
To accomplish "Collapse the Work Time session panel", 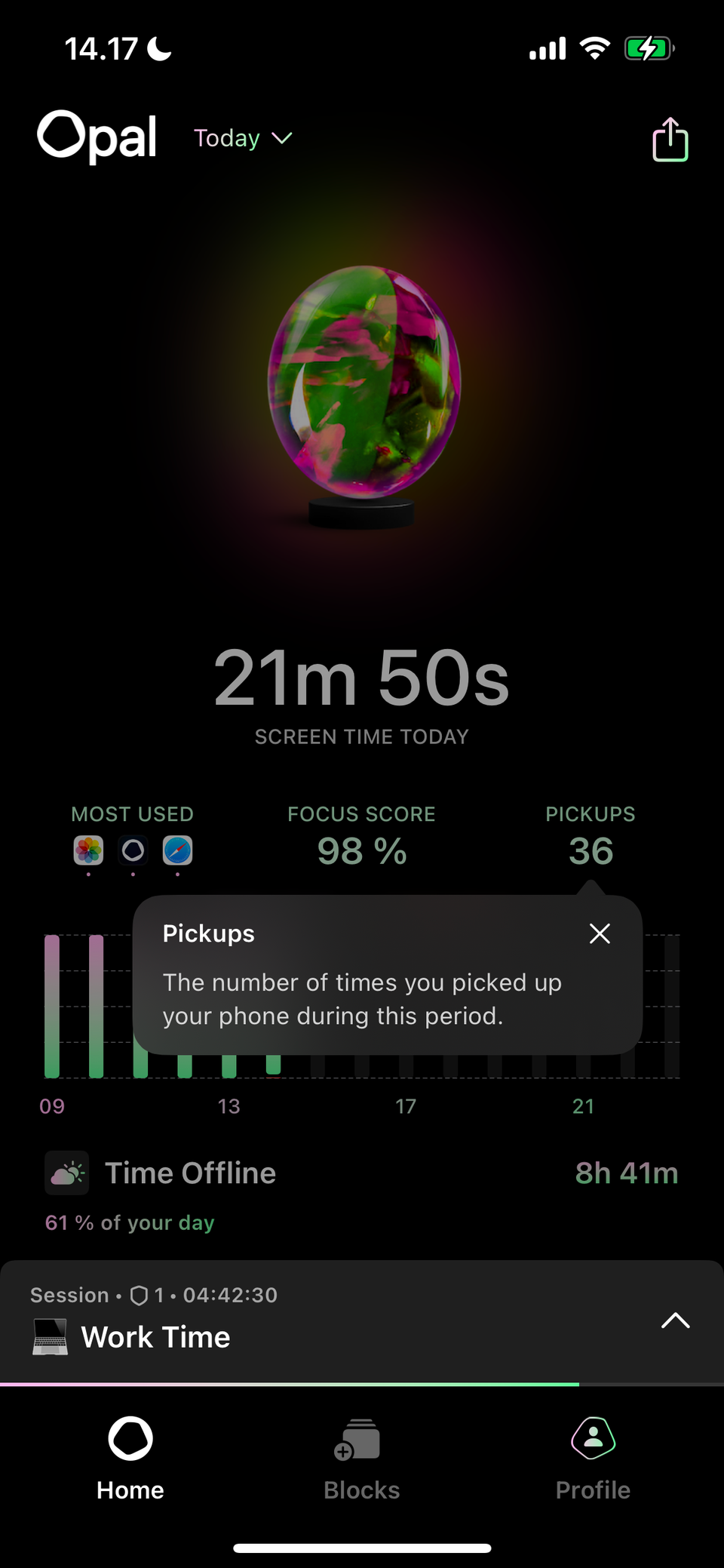I will (x=675, y=1321).
